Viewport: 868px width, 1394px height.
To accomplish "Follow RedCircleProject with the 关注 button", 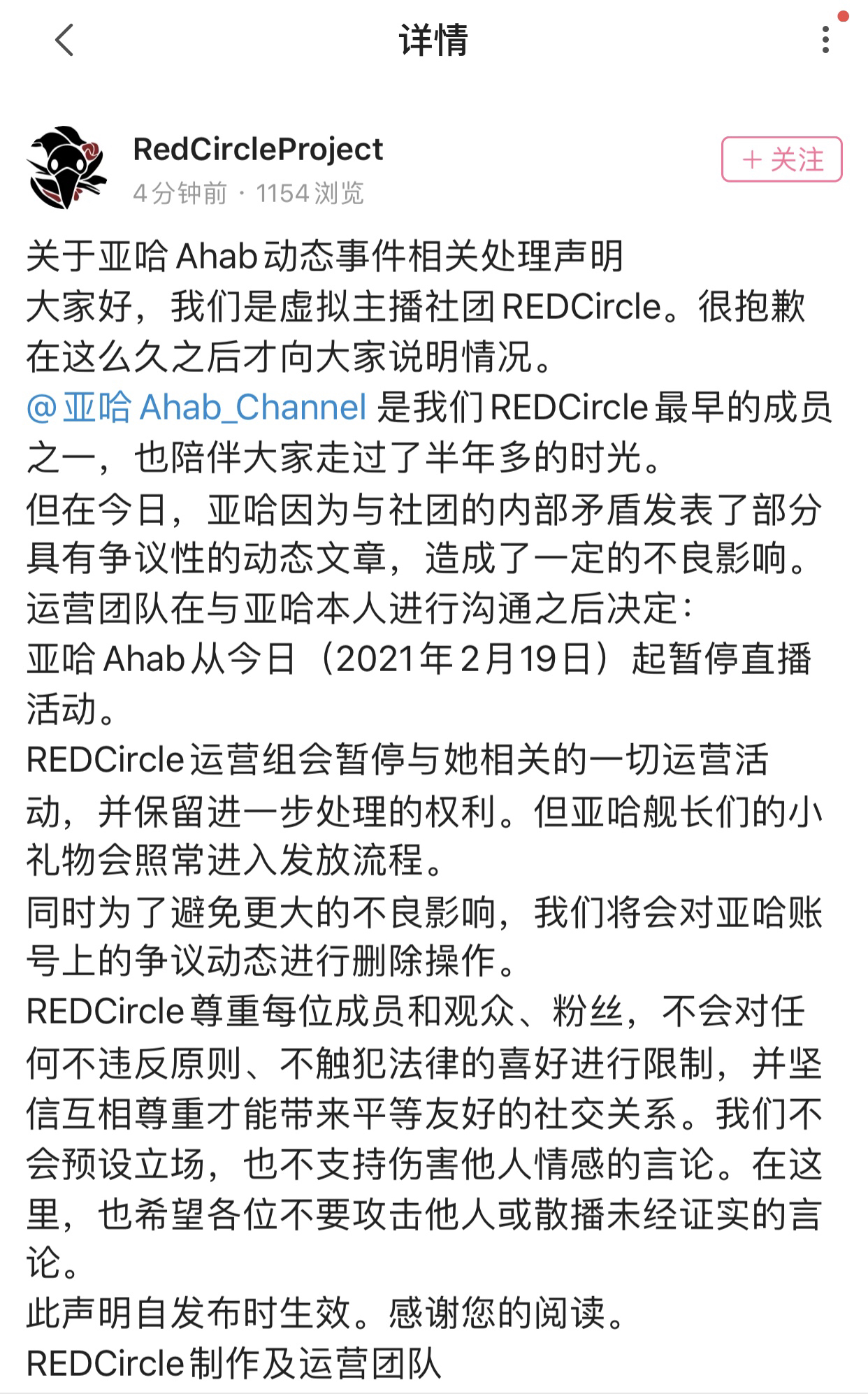I will pyautogui.click(x=781, y=159).
